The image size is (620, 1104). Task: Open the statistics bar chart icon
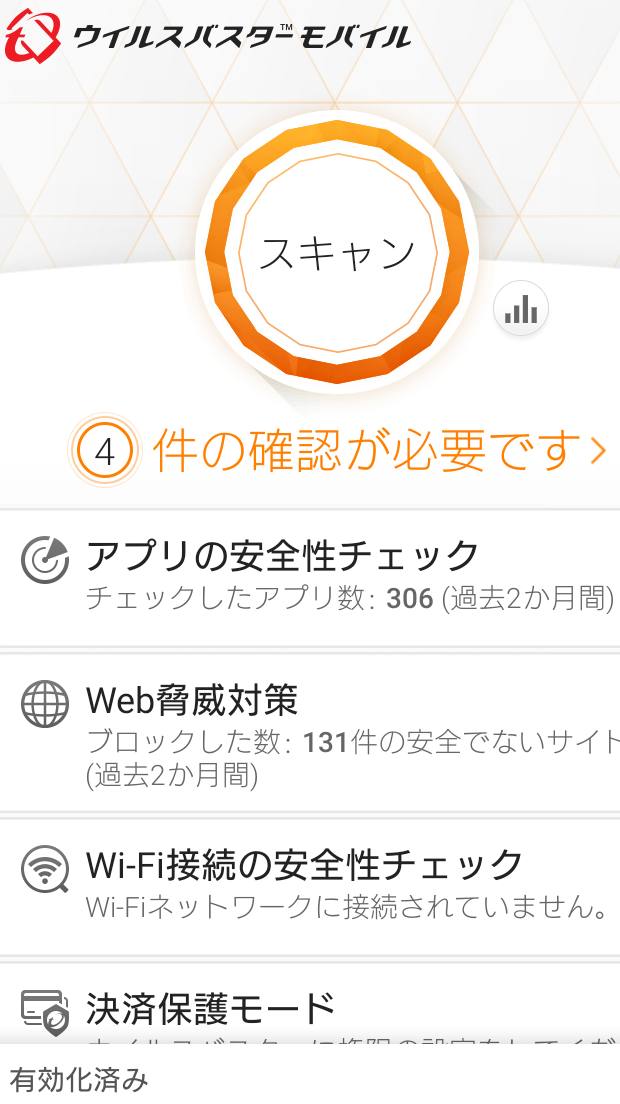(521, 310)
